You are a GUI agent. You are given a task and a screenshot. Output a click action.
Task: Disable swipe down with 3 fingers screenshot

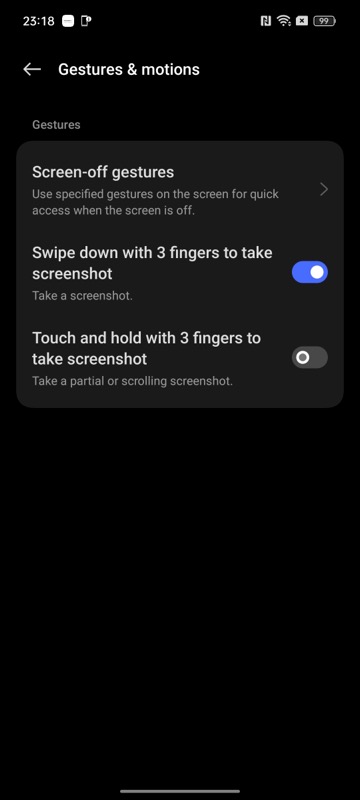[310, 272]
